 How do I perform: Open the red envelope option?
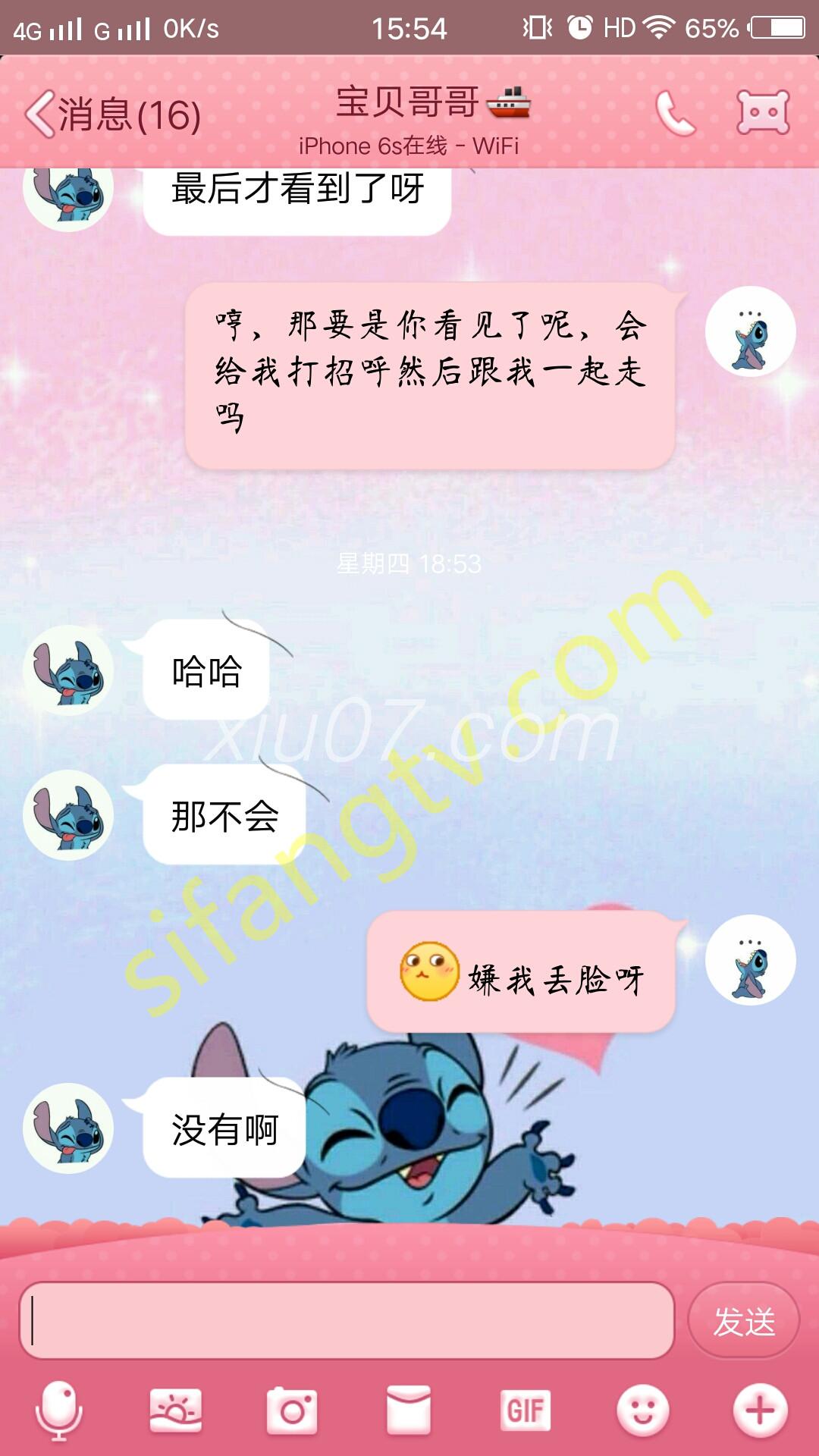(x=409, y=1410)
